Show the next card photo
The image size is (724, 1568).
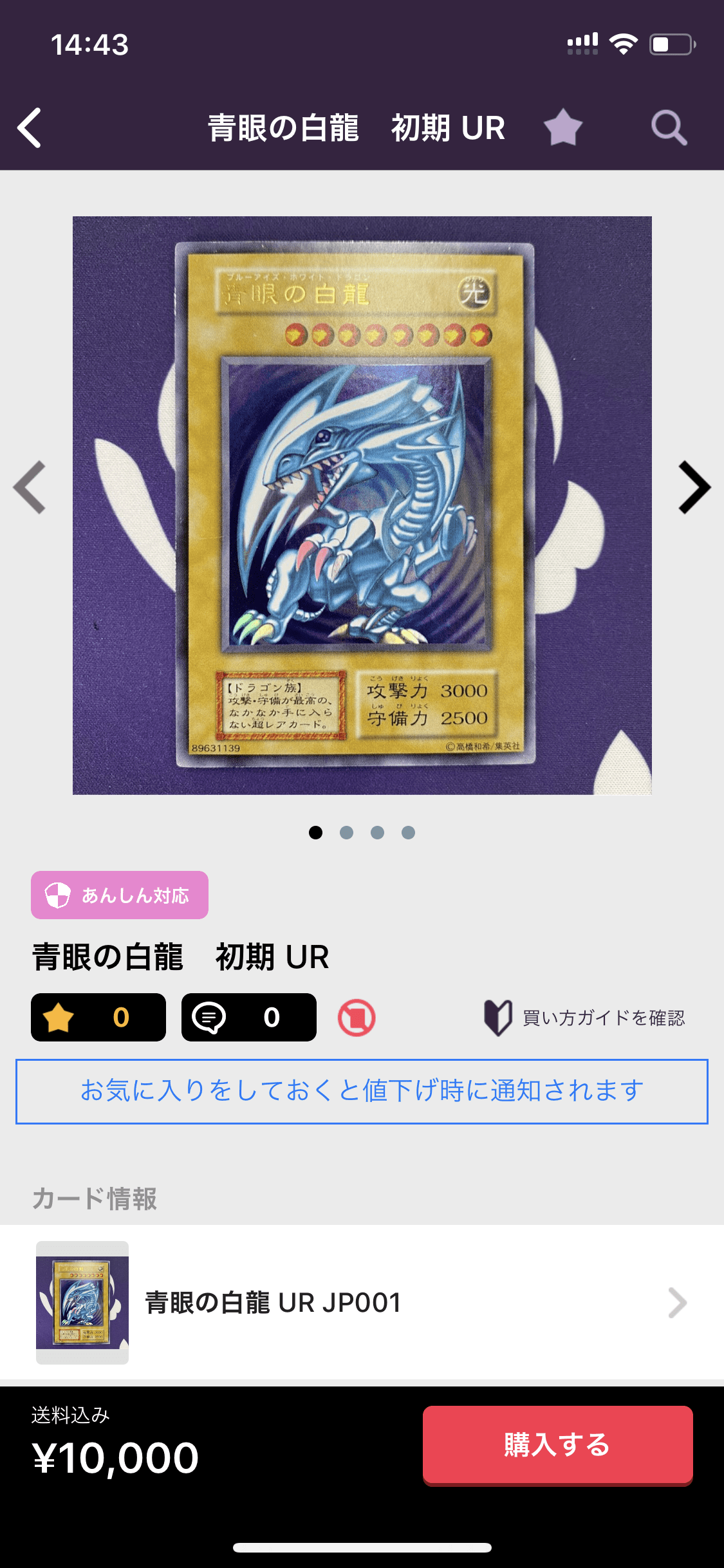pyautogui.click(x=694, y=487)
